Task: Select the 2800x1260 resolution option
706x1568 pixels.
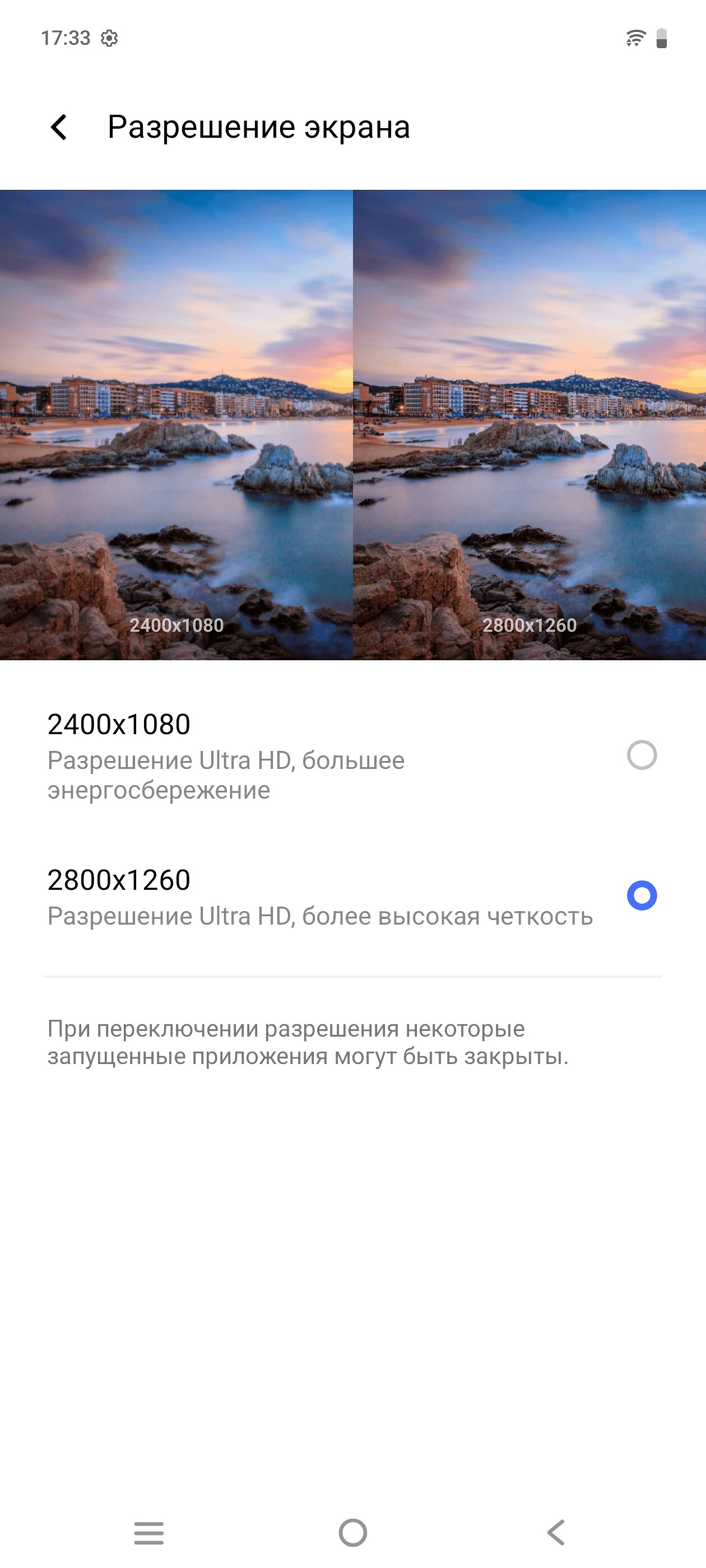Action: click(642, 895)
